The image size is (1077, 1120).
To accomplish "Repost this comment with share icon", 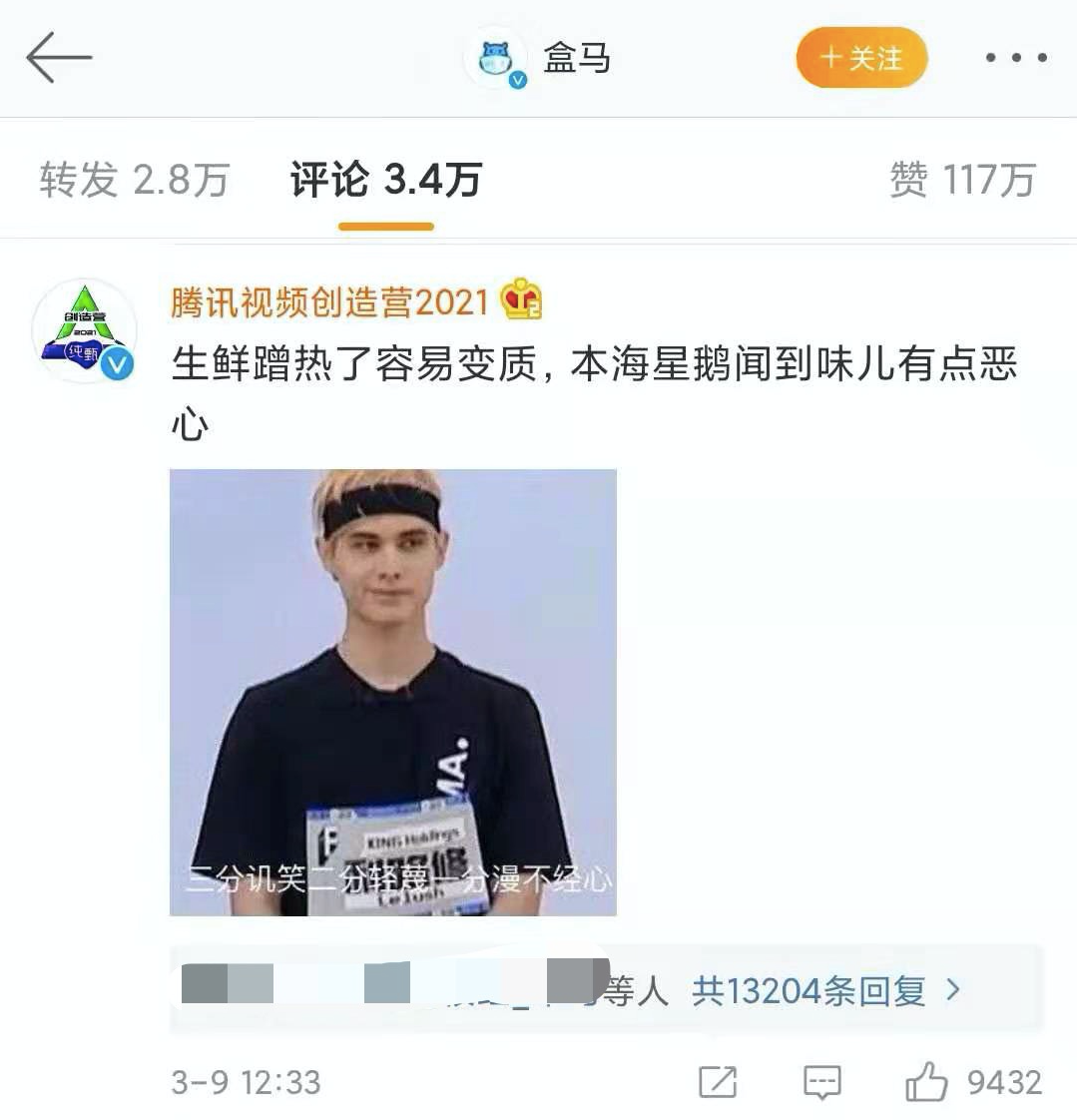I will (x=718, y=1082).
